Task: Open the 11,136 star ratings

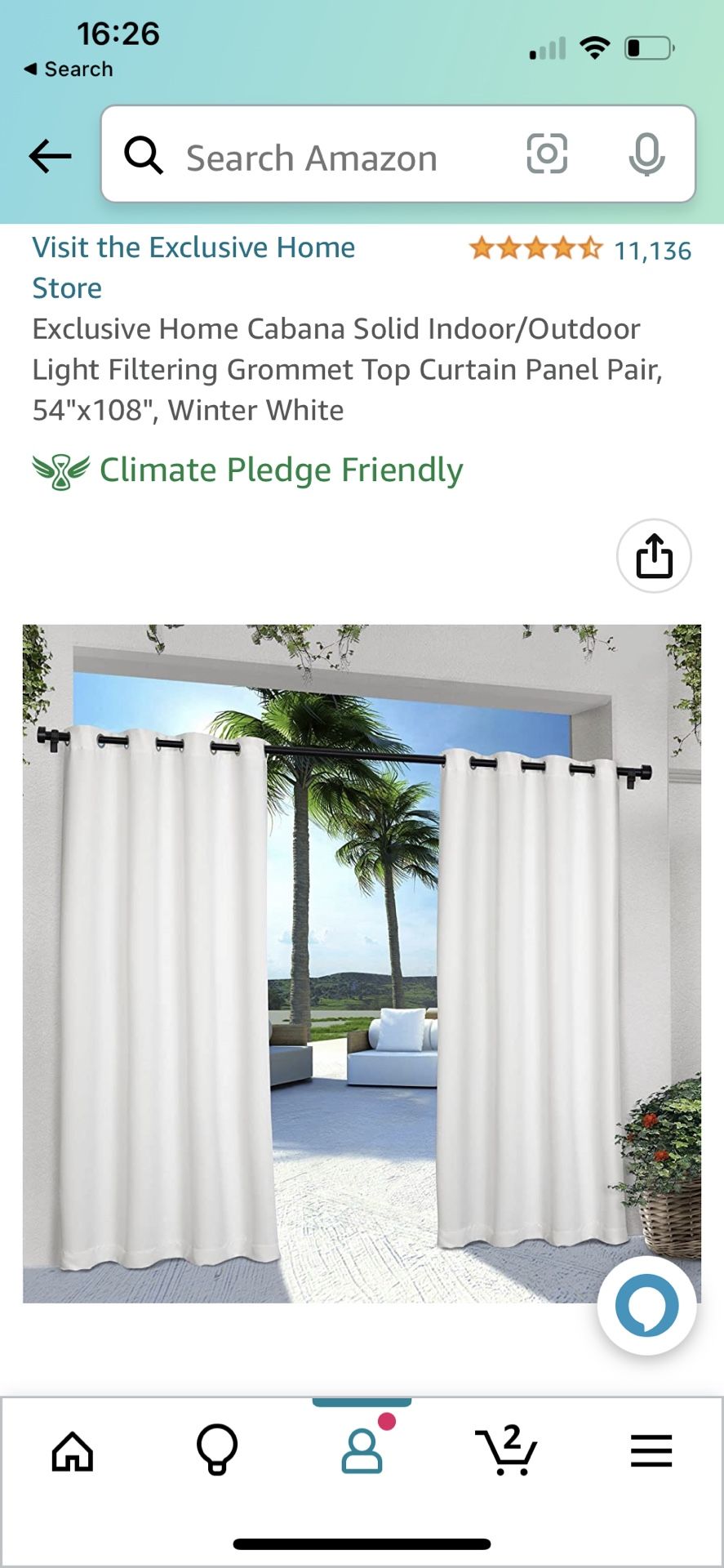Action: pos(580,249)
